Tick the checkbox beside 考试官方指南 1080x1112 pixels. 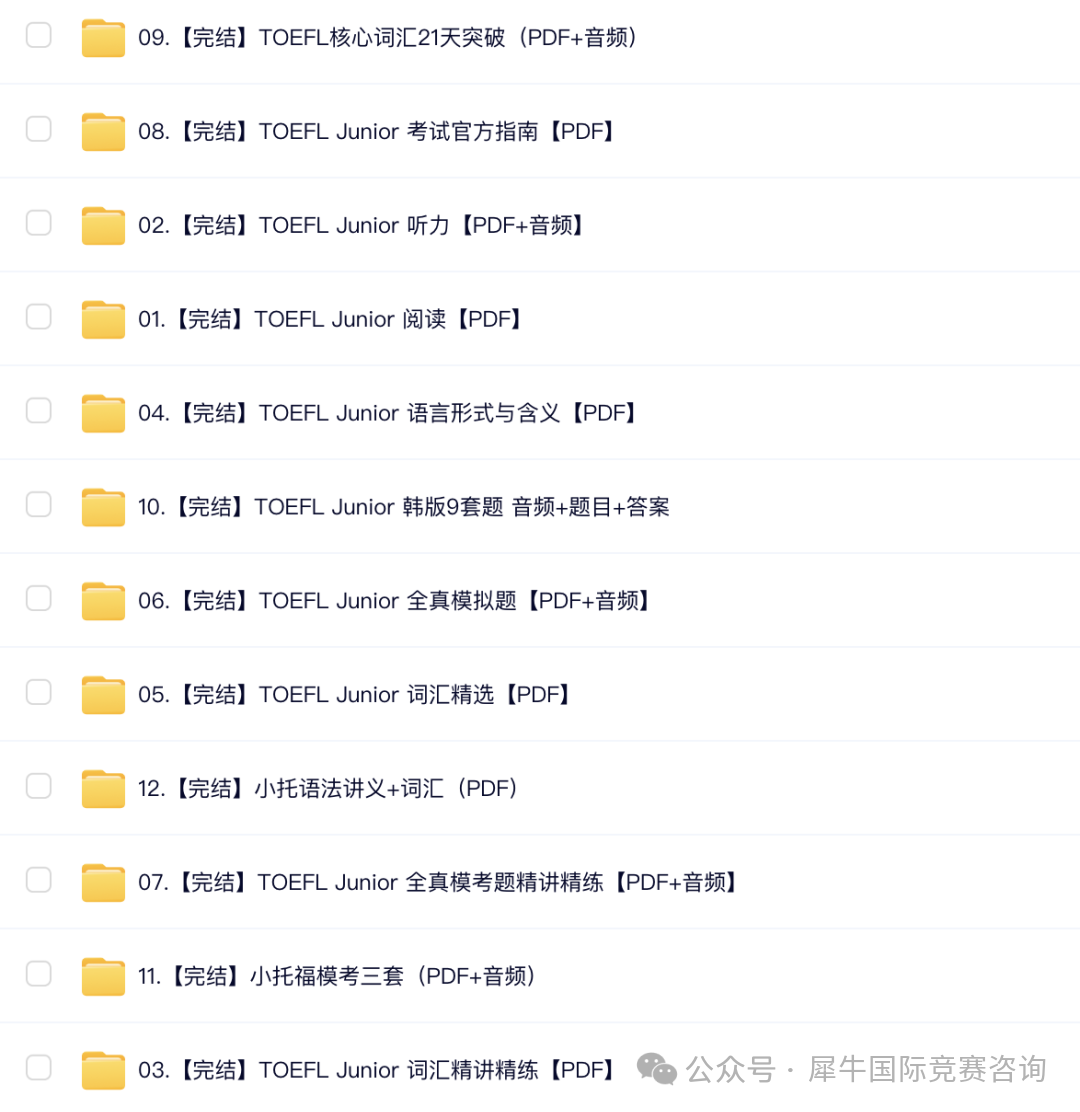coord(38,129)
